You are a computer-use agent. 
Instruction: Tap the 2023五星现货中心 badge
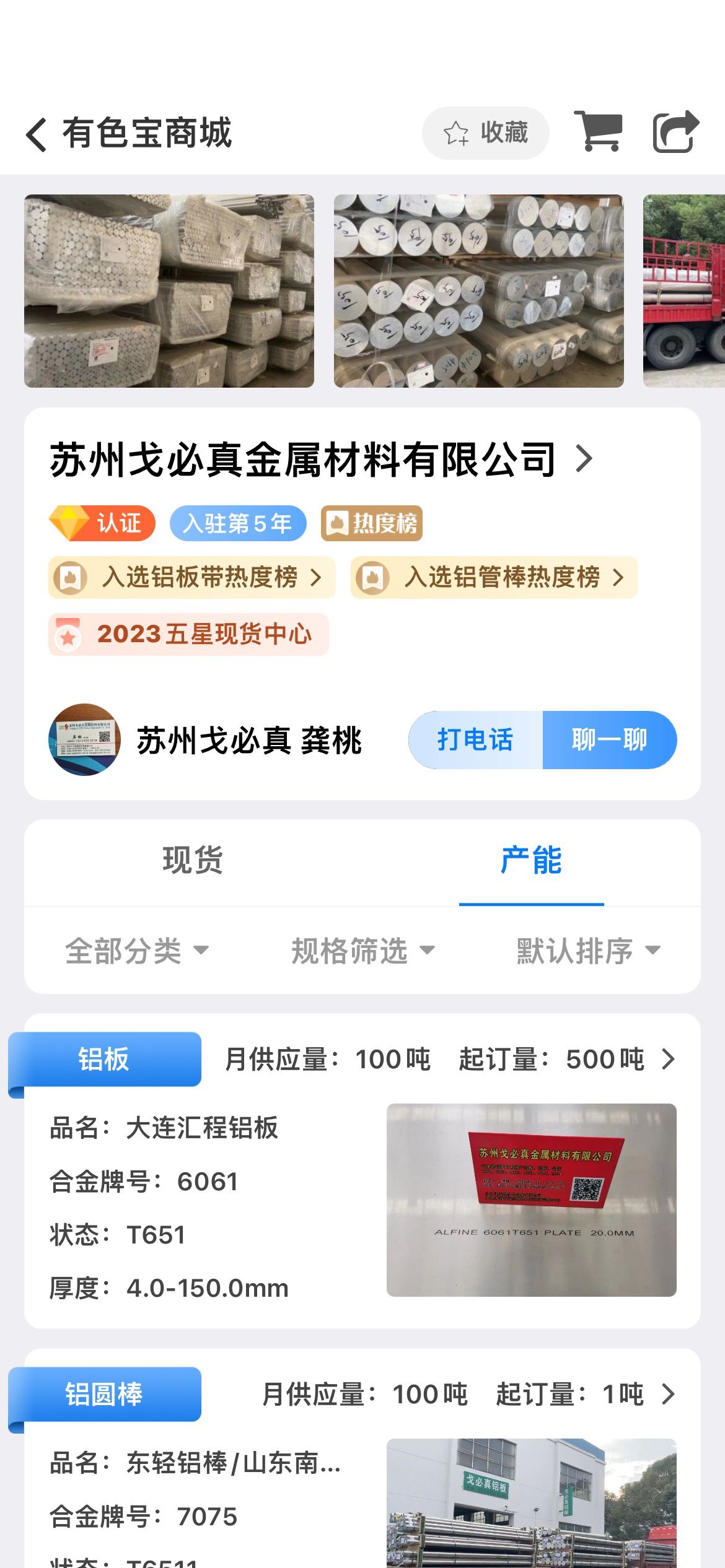click(x=188, y=635)
